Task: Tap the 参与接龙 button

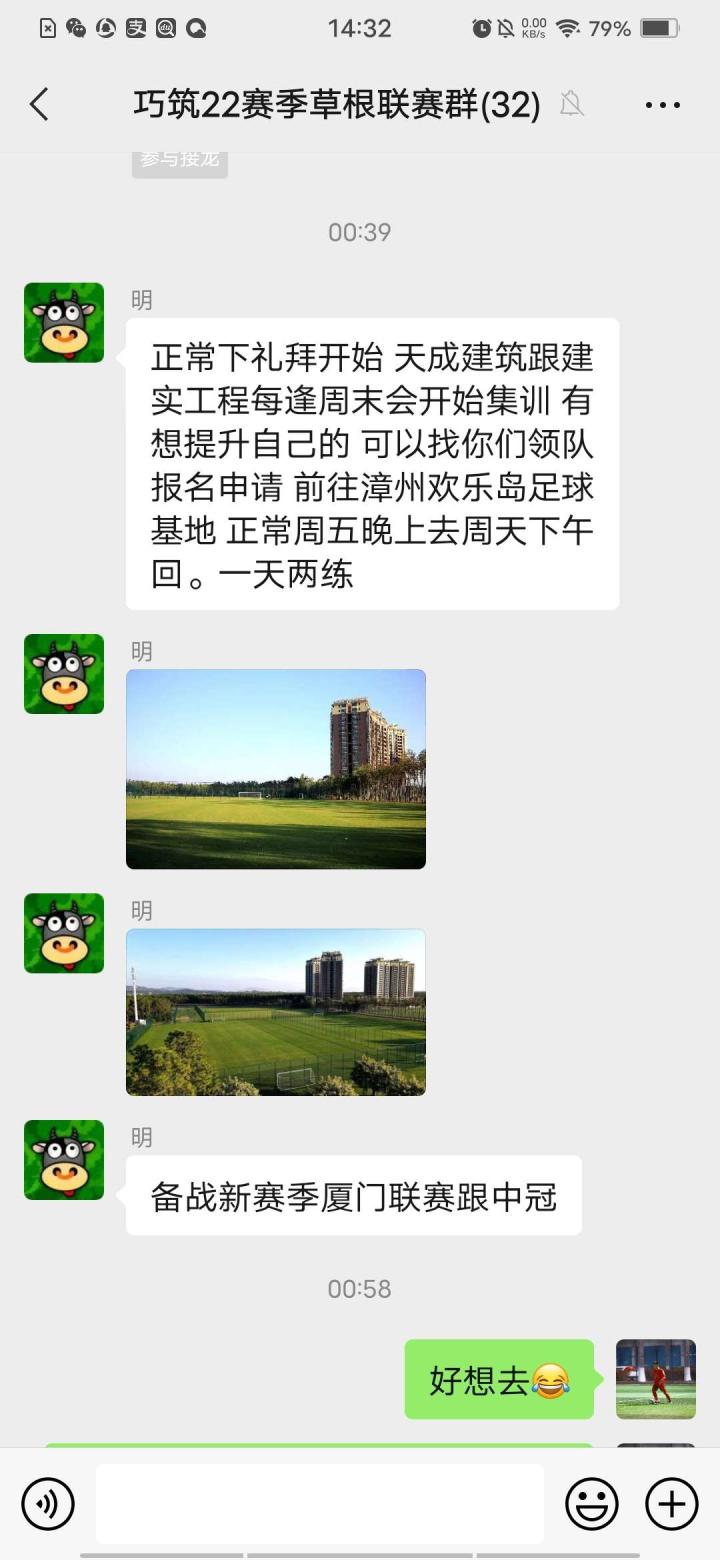Action: click(180, 161)
